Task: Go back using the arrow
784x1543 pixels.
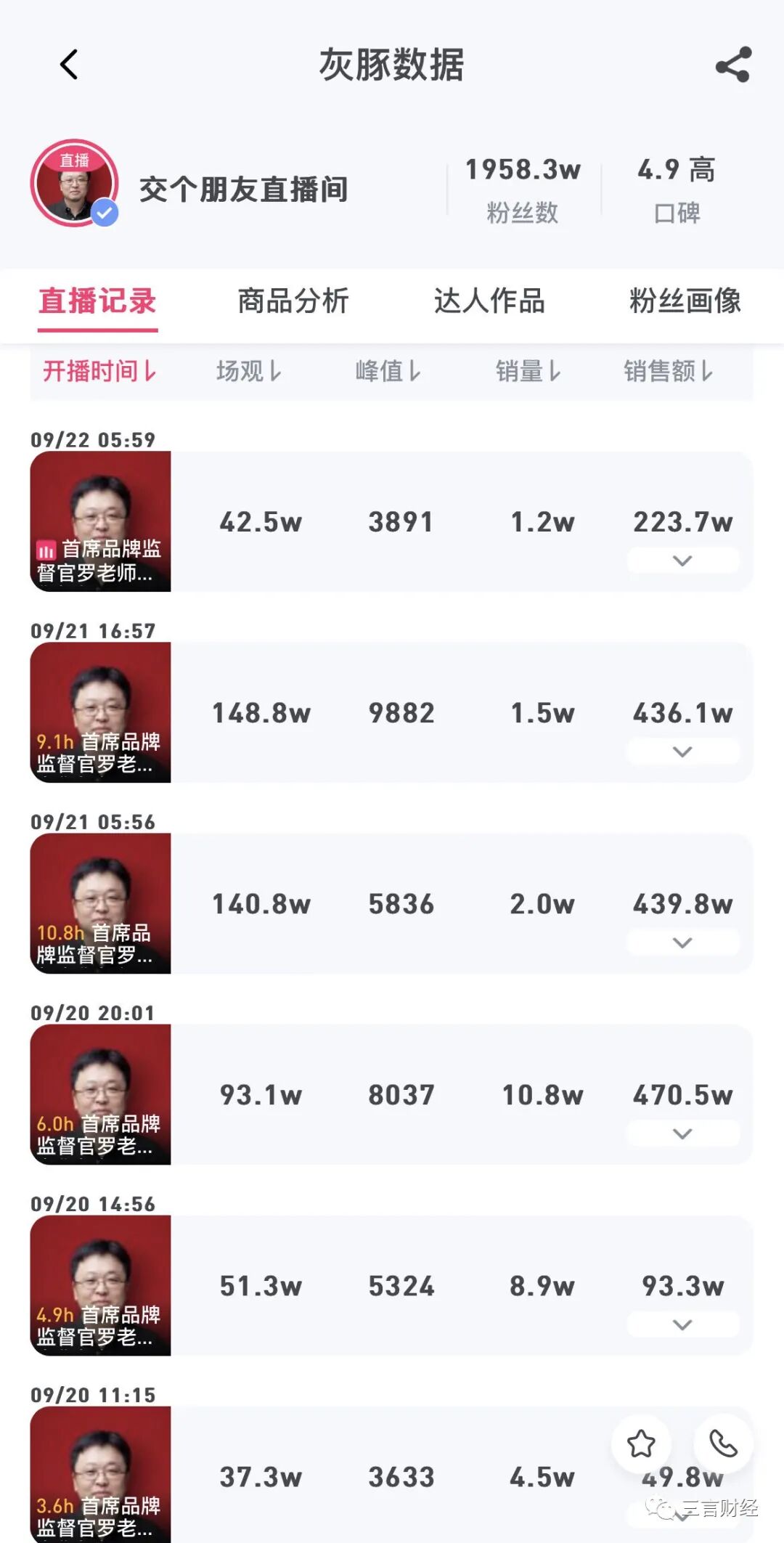Action: [69, 65]
